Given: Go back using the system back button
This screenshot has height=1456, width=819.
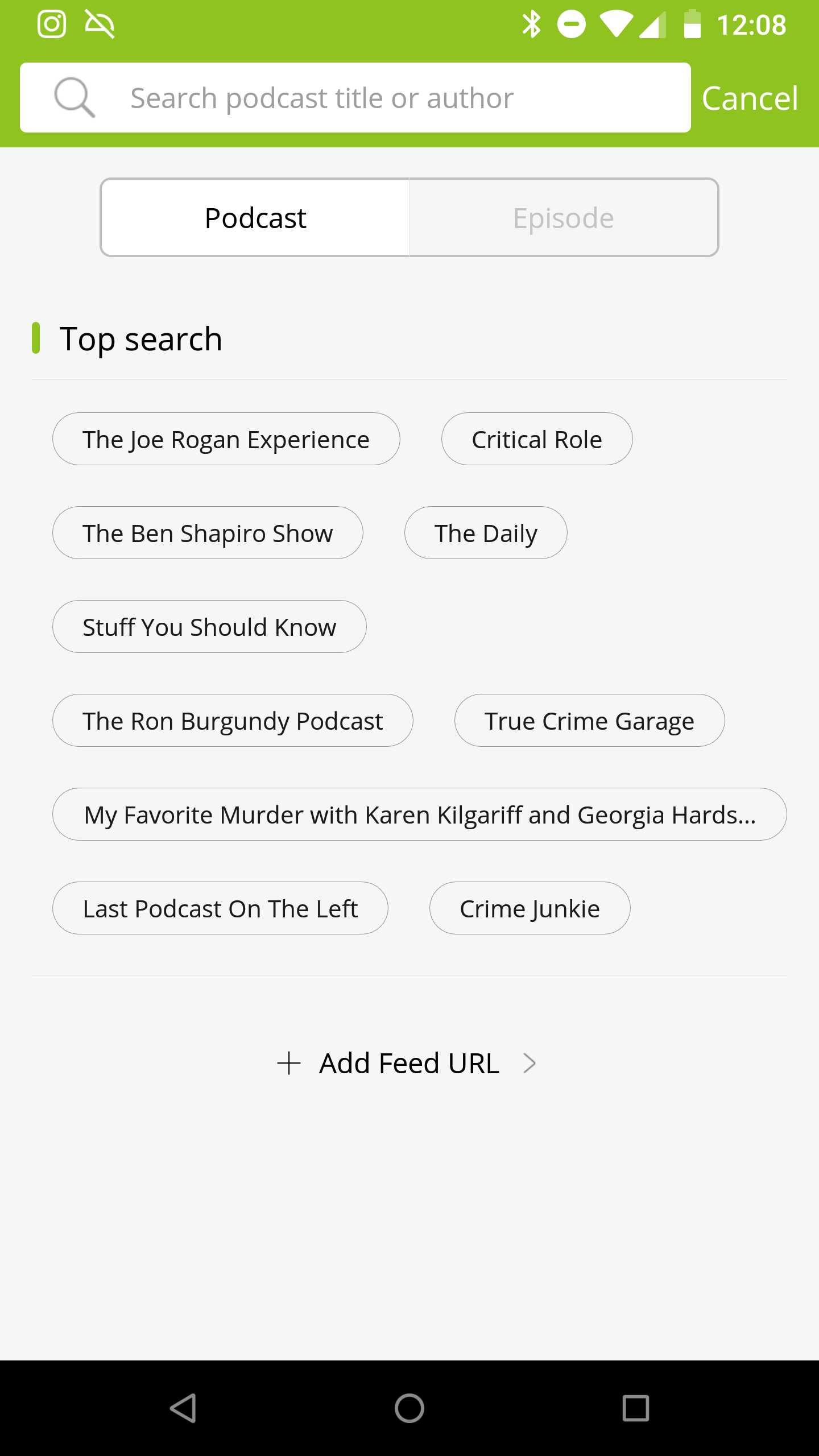Looking at the screenshot, I should pos(183,1408).
